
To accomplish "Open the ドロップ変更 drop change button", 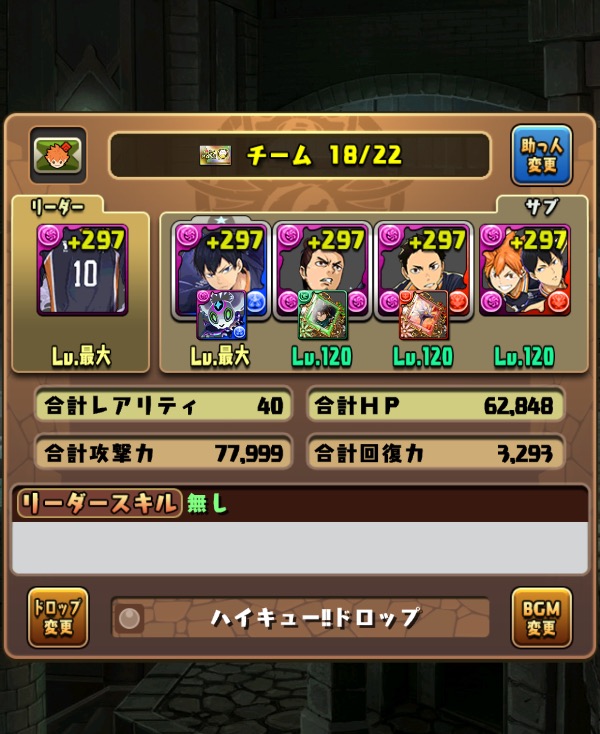I will pyautogui.click(x=57, y=617).
